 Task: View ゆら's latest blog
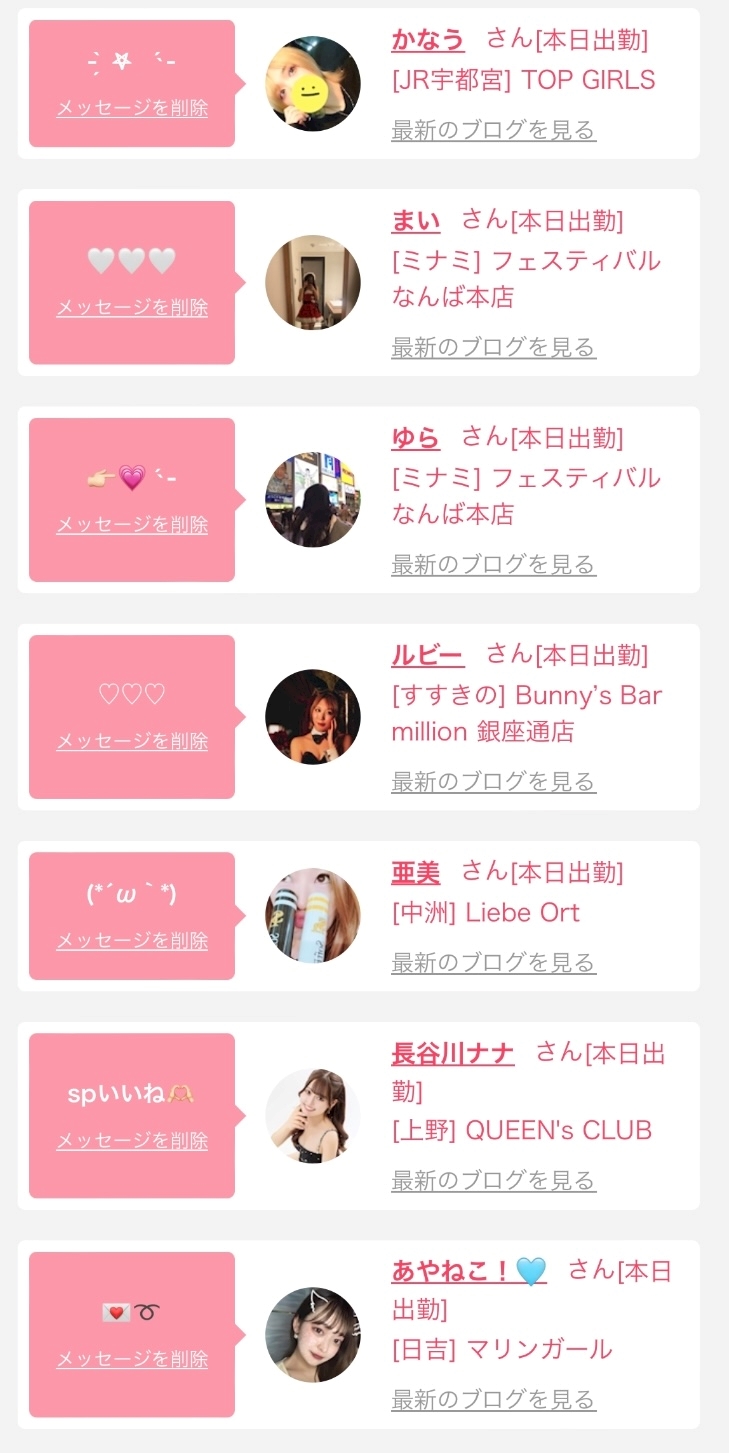point(493,565)
